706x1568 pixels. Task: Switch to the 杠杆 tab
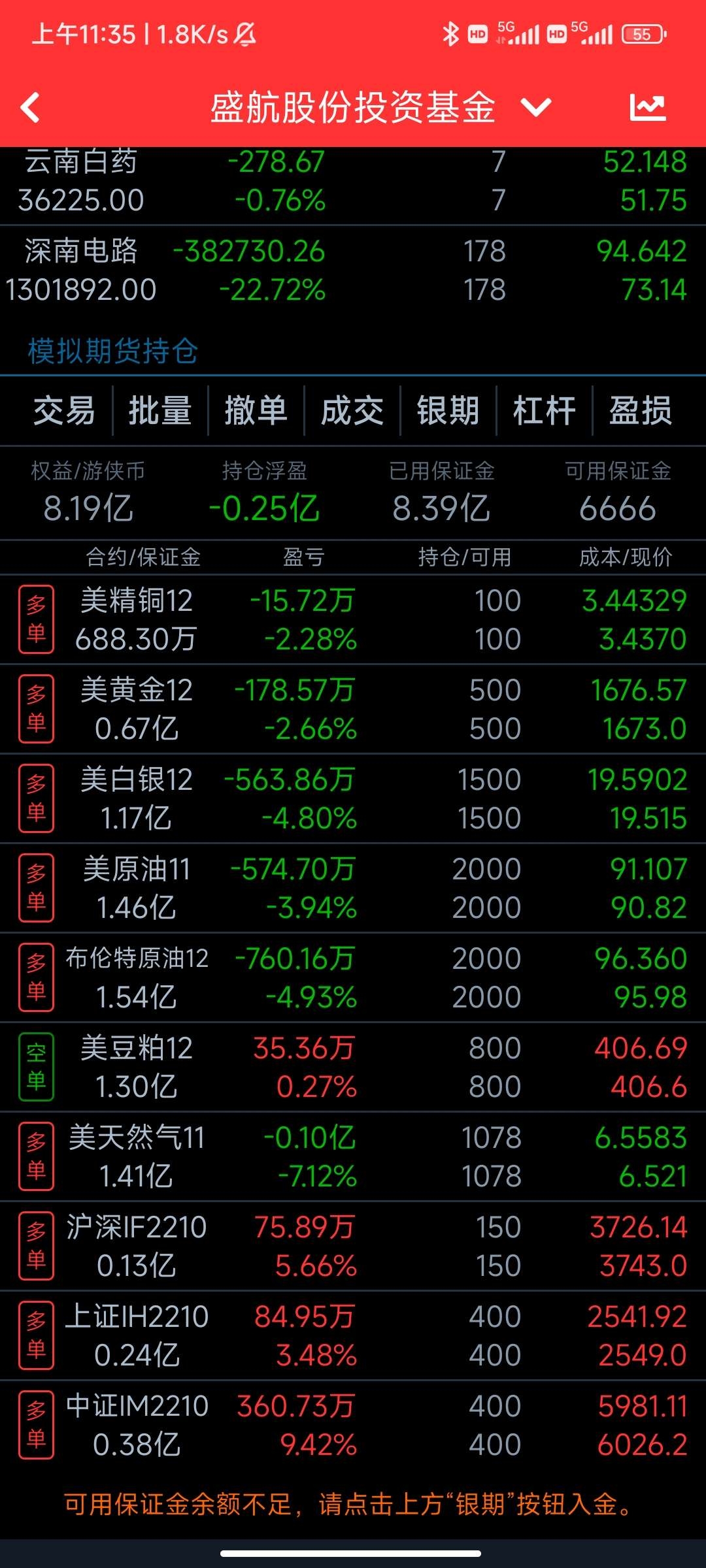click(x=545, y=411)
